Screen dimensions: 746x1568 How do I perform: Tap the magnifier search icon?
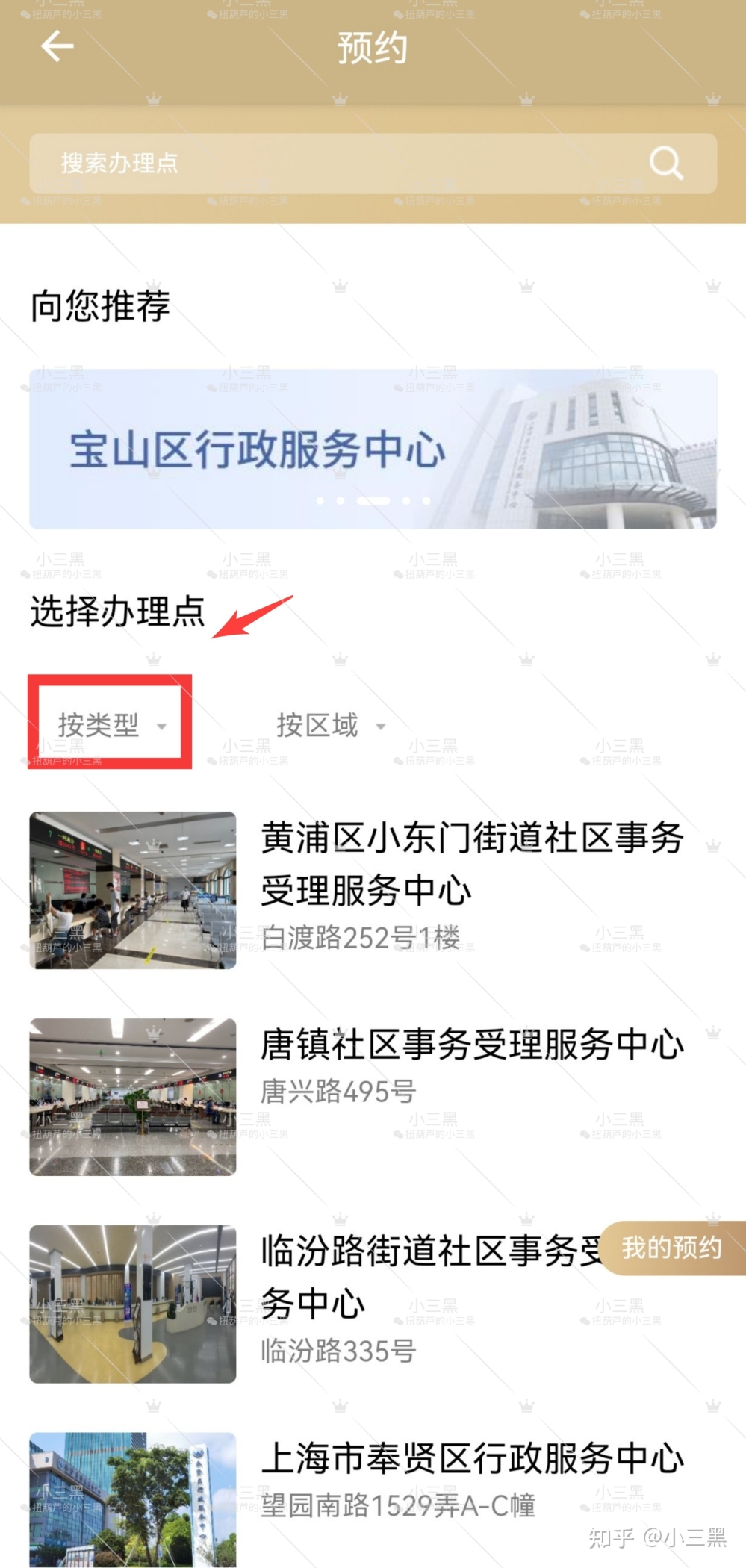pos(665,162)
